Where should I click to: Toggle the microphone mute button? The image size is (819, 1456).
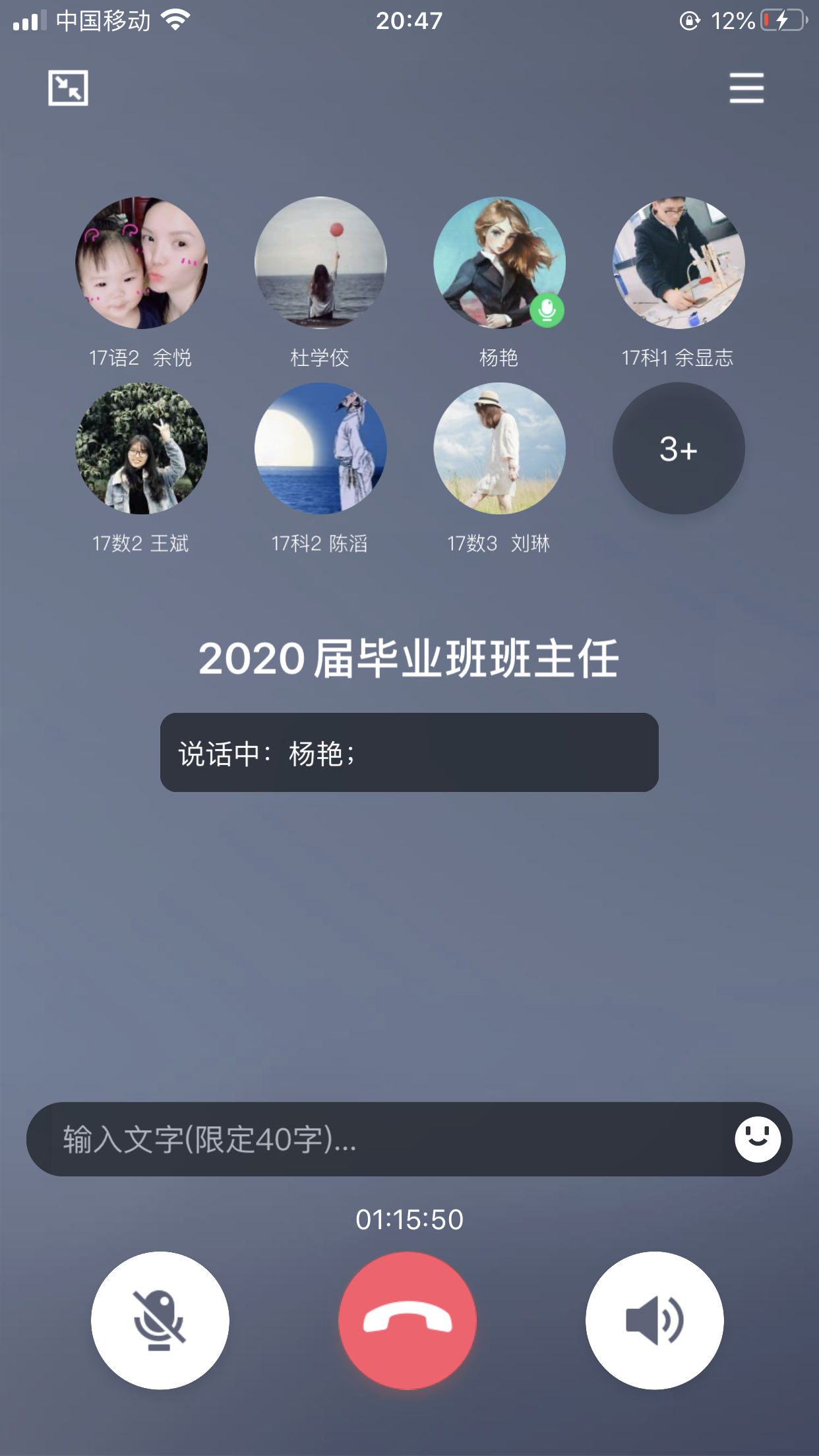160,1320
